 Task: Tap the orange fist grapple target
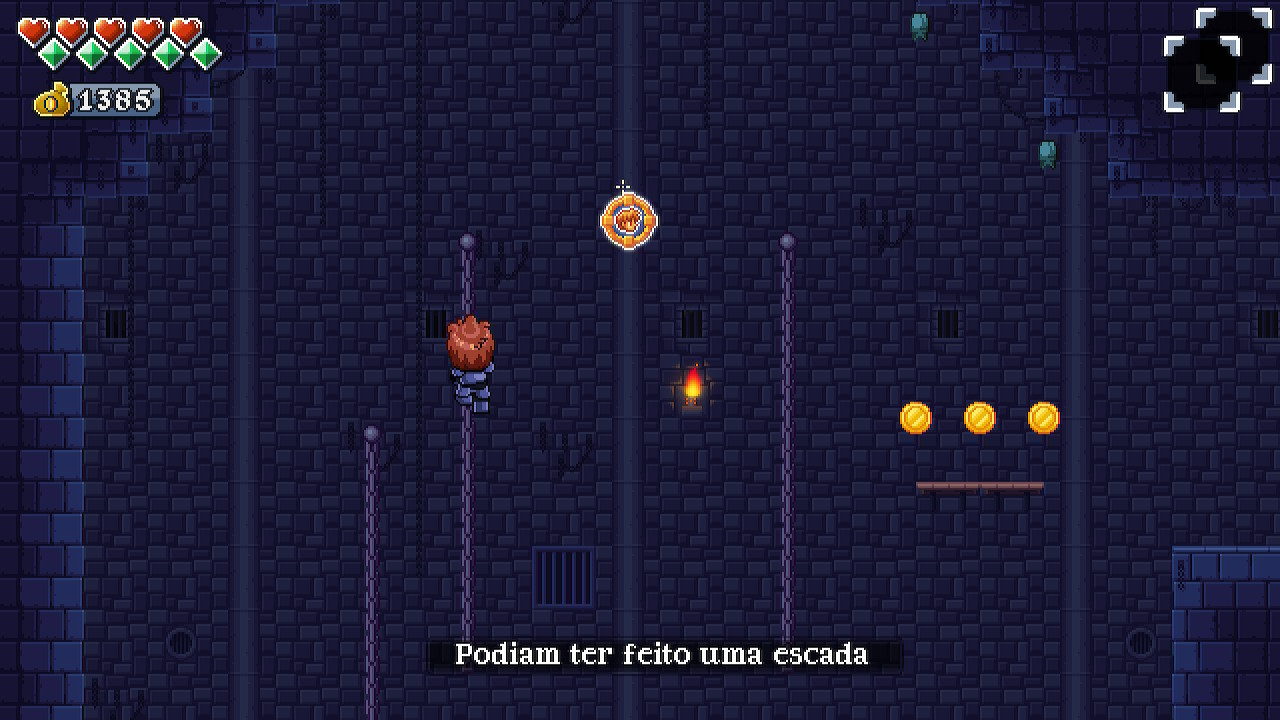pyautogui.click(x=629, y=221)
